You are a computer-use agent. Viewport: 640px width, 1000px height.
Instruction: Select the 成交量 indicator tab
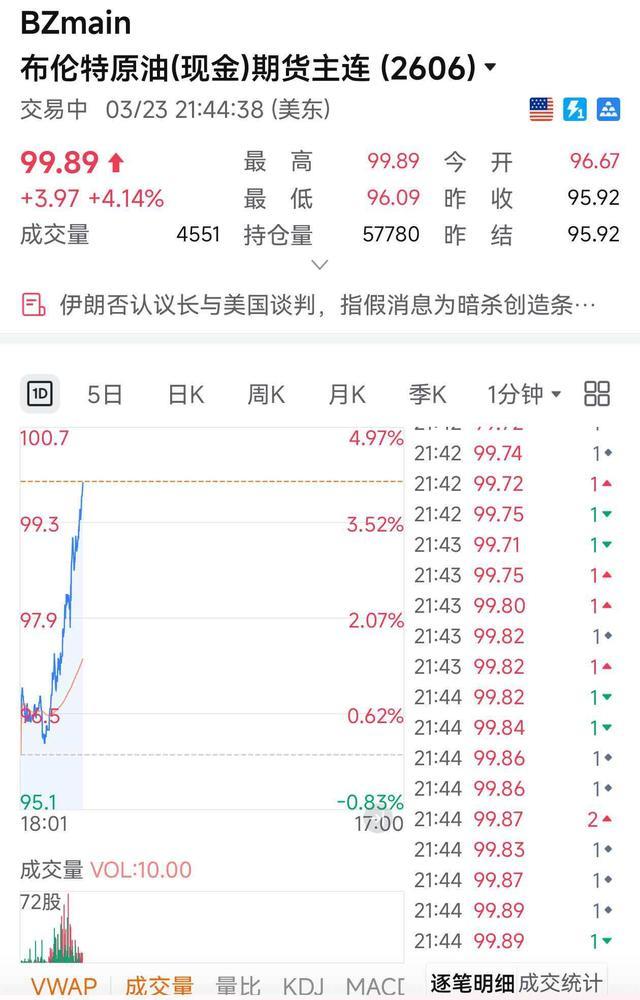(159, 985)
